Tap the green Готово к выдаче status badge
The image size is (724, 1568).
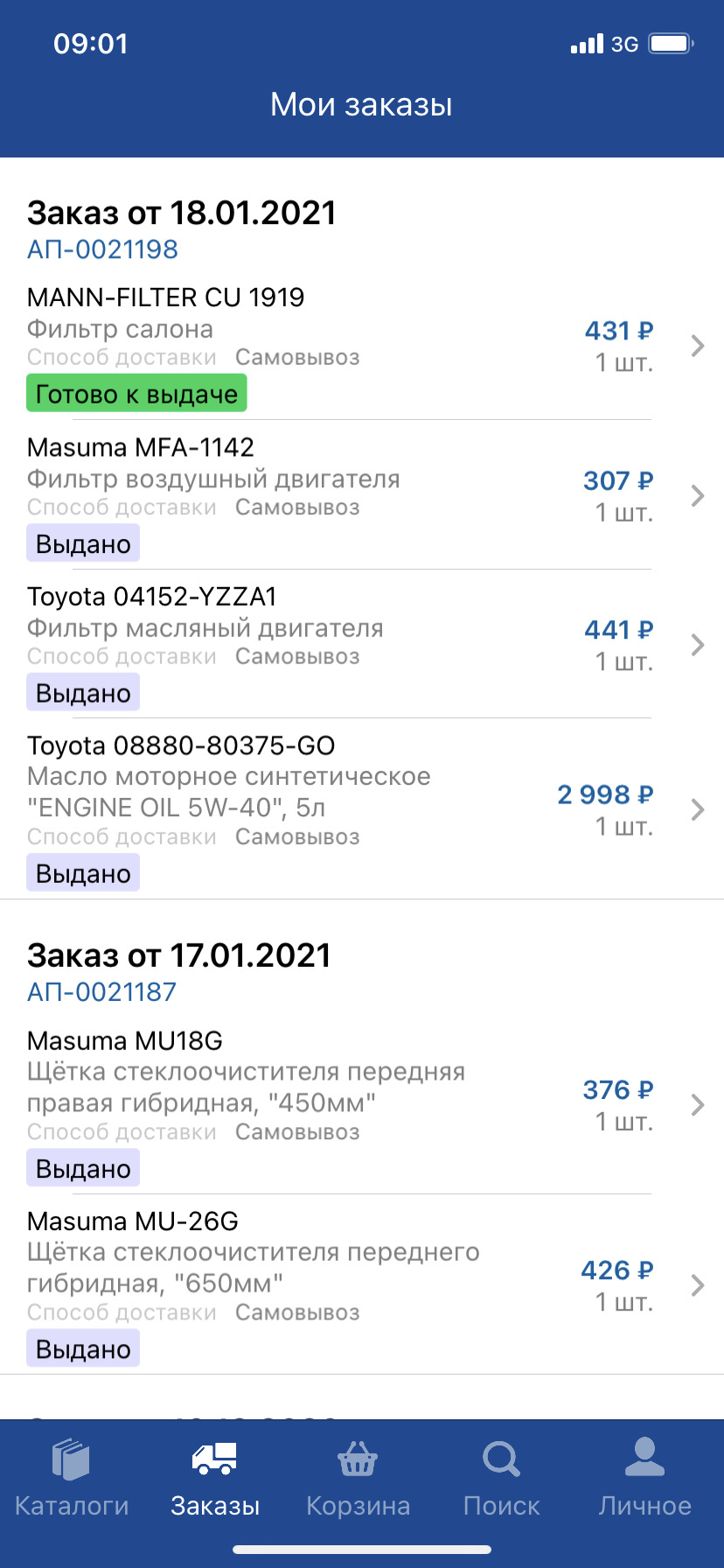tap(136, 394)
